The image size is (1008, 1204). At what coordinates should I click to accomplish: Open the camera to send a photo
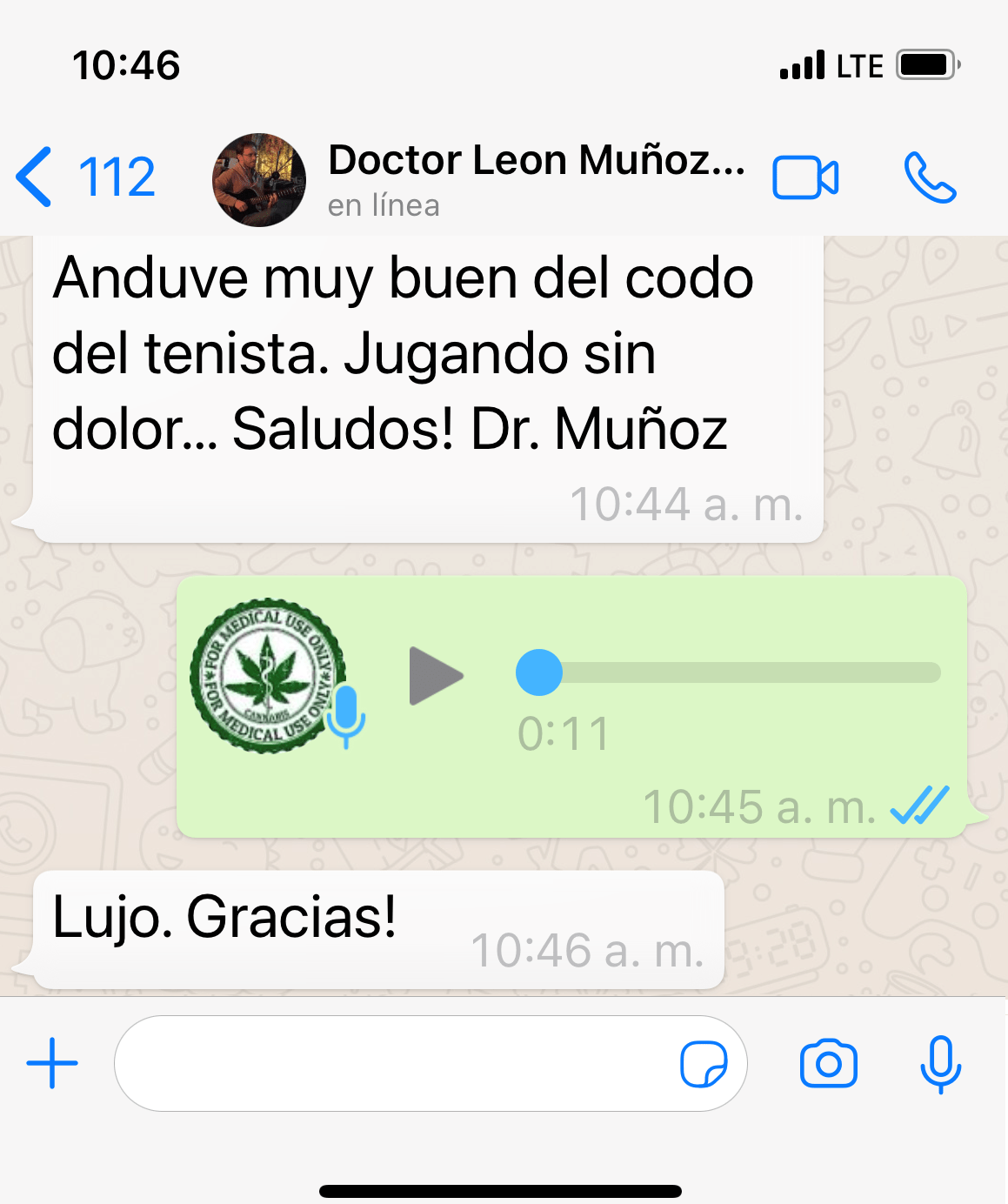tap(828, 1063)
